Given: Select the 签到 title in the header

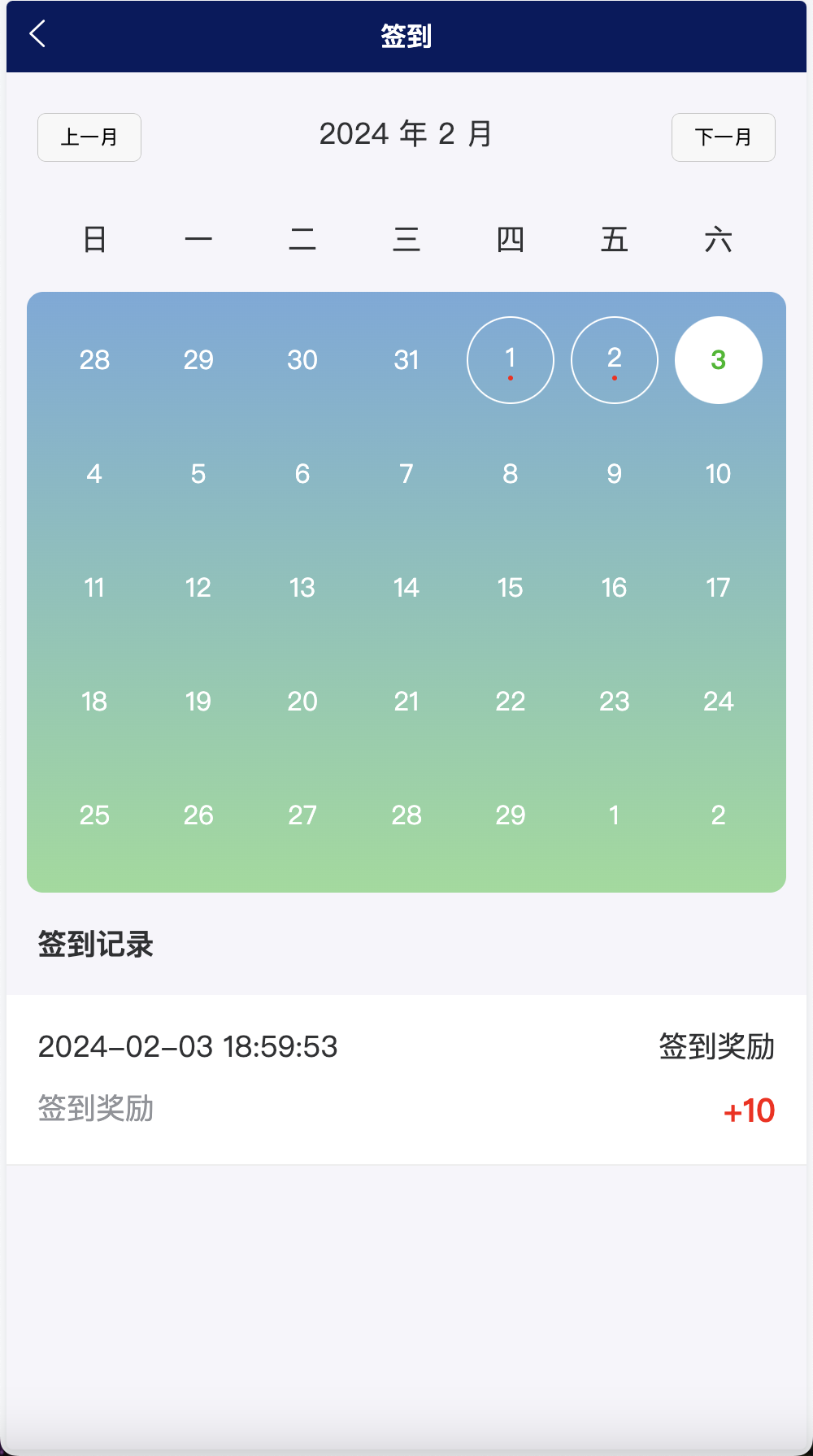Looking at the screenshot, I should point(406,36).
